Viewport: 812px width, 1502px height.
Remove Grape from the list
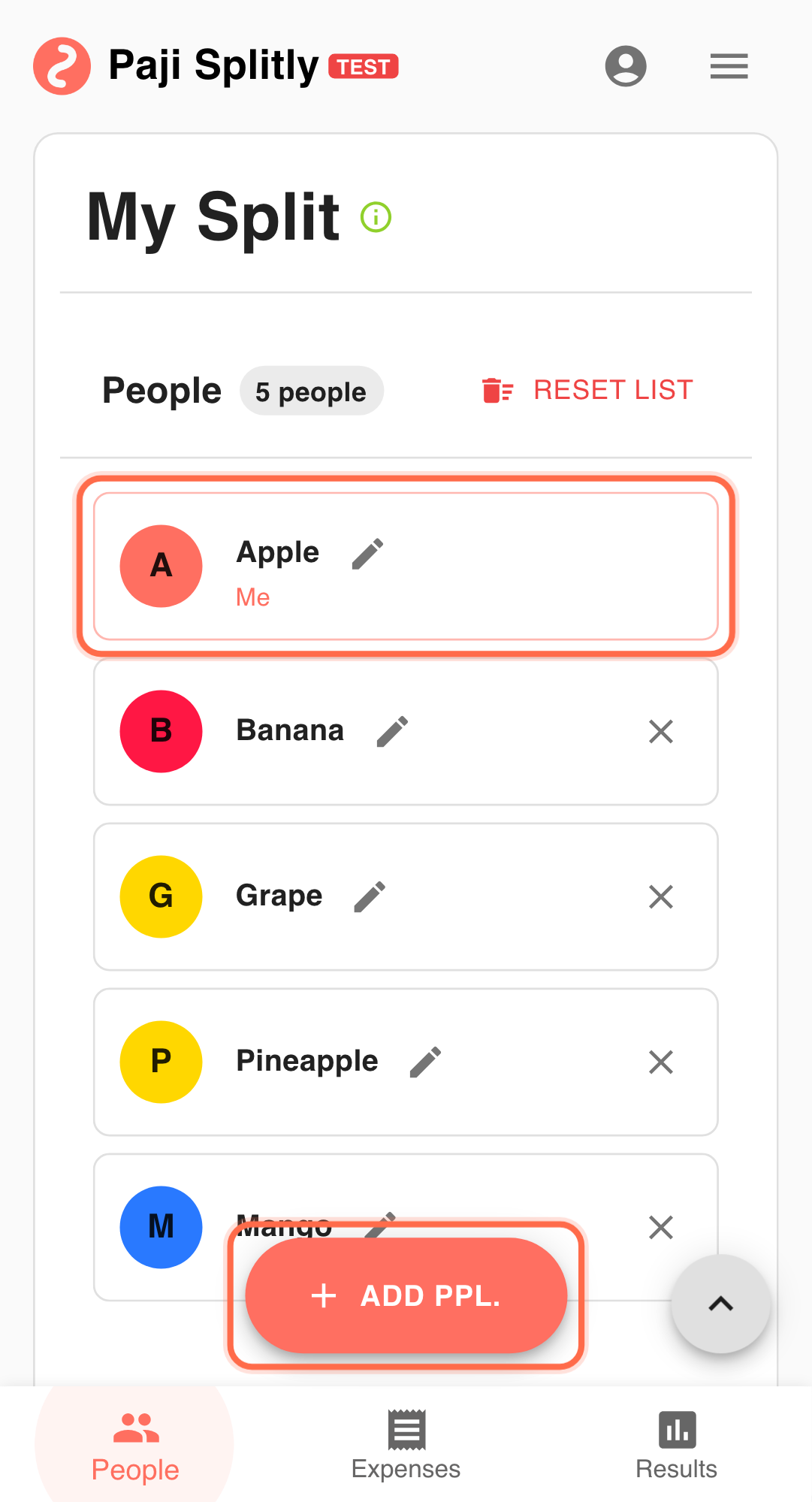point(660,896)
